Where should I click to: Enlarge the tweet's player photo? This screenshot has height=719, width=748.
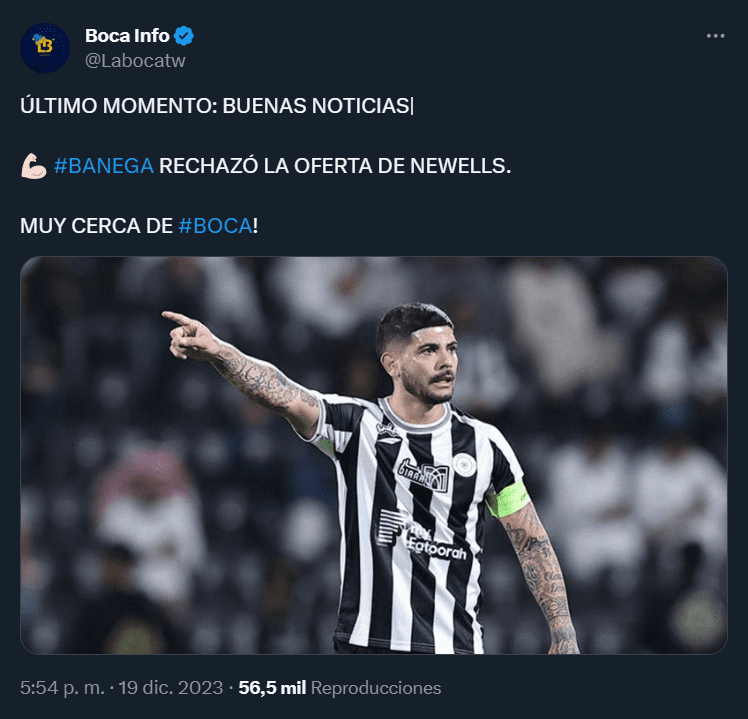pos(373,455)
